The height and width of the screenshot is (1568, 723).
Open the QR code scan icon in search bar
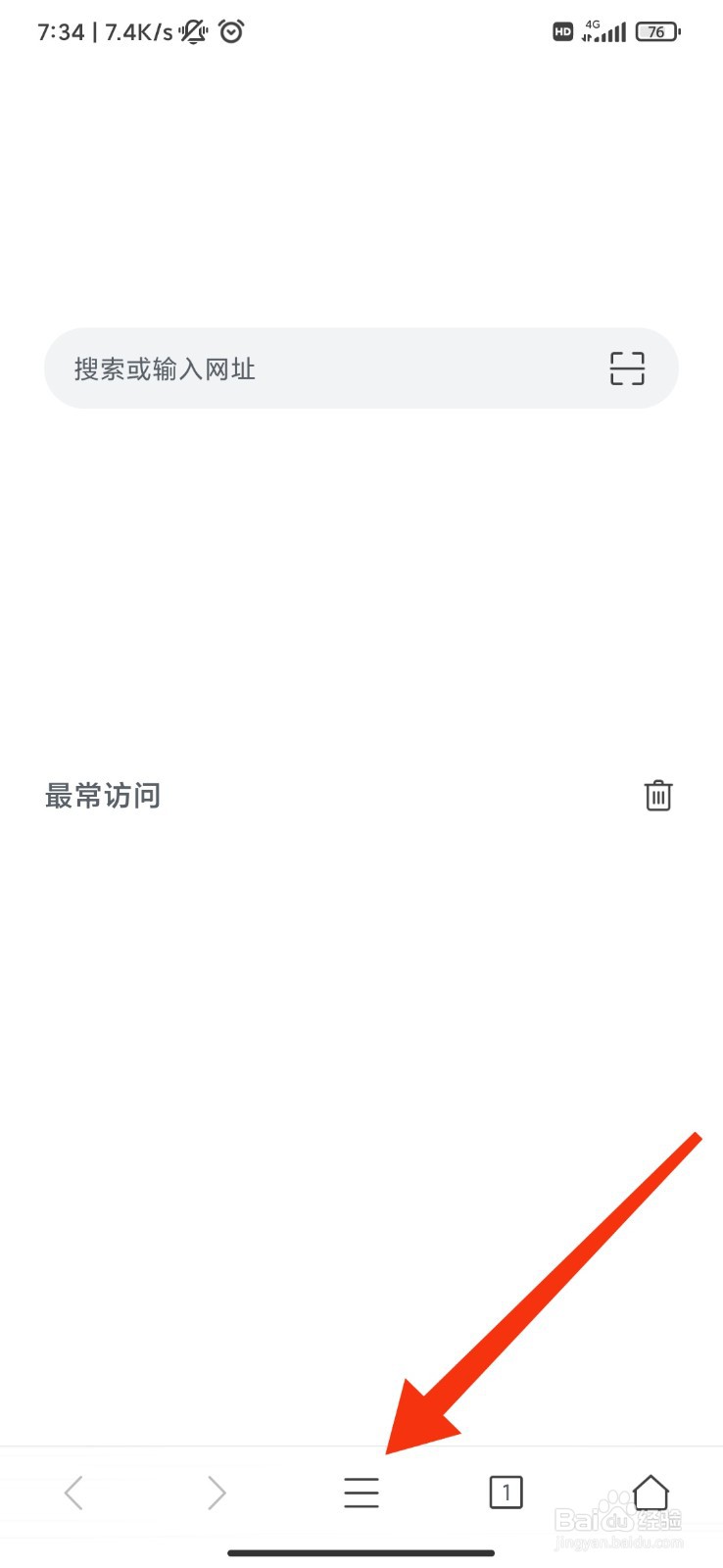coord(626,368)
